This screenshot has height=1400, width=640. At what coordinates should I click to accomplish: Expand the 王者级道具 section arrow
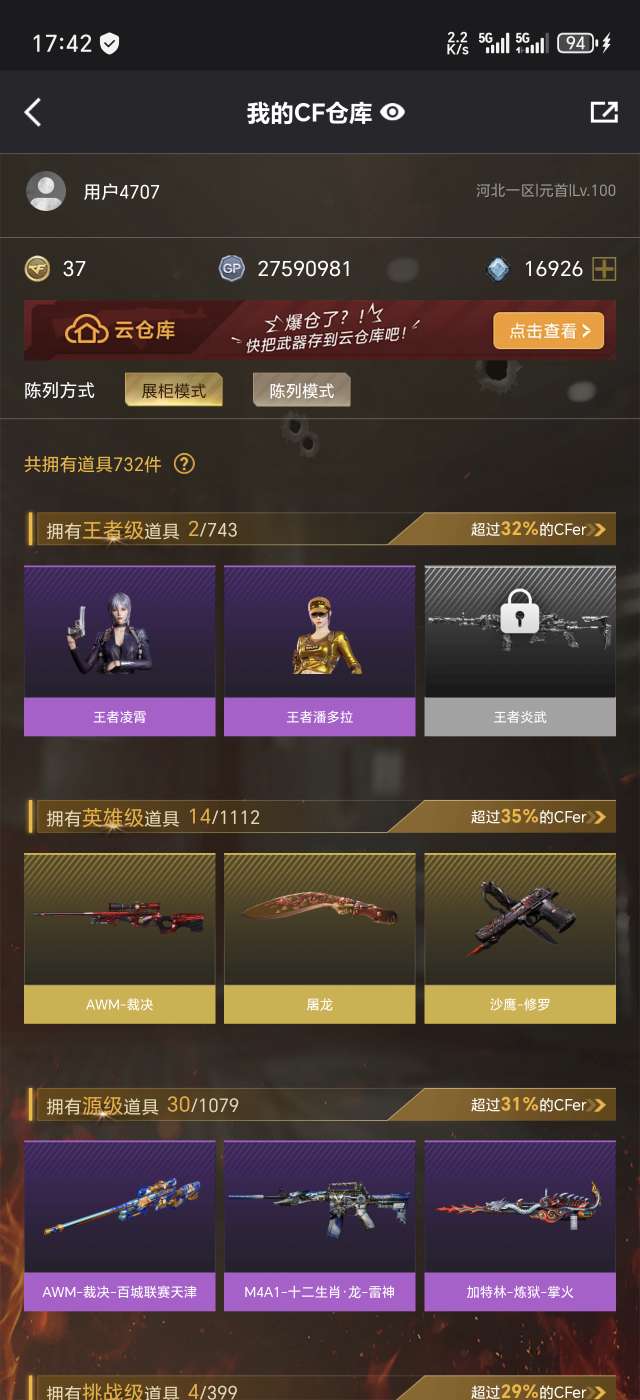tap(599, 529)
